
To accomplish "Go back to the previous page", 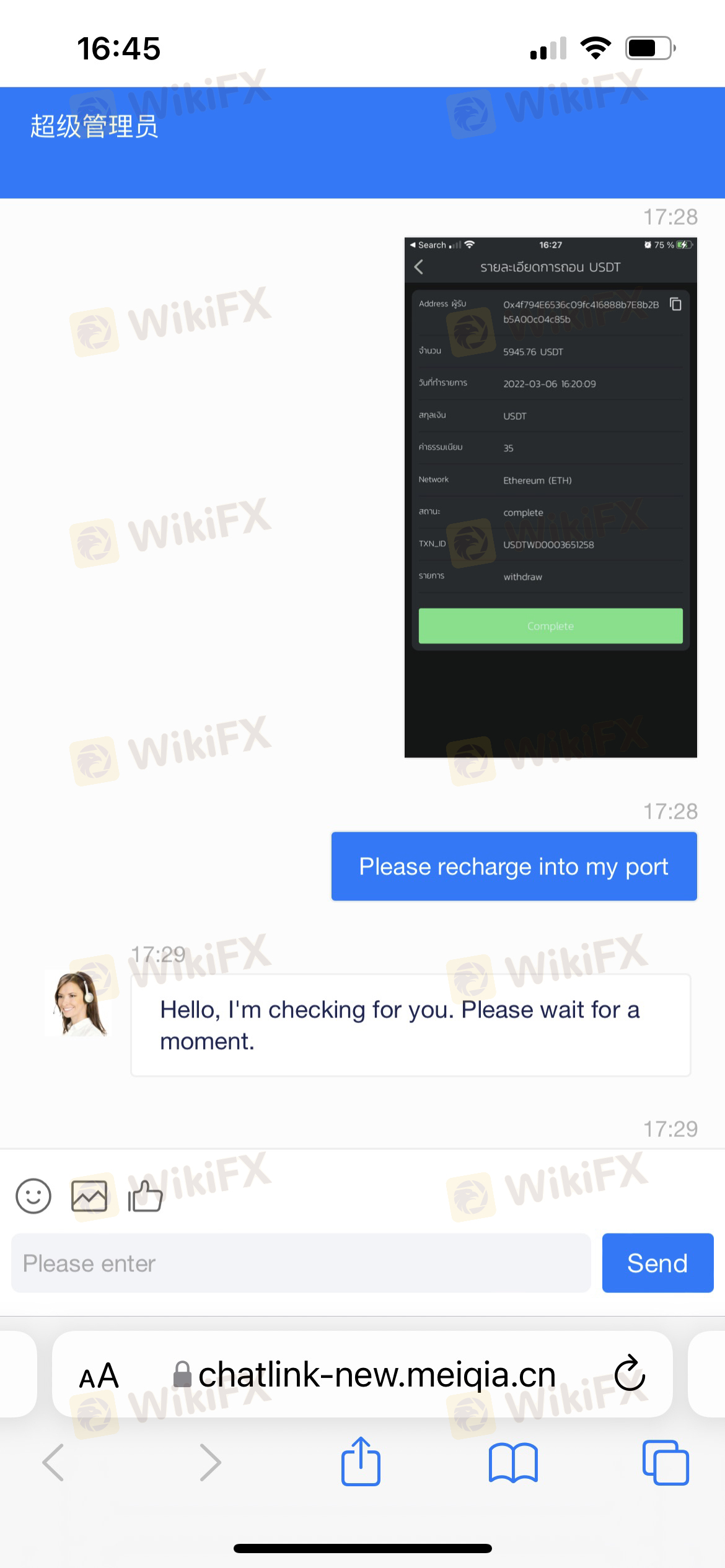I will click(53, 1462).
